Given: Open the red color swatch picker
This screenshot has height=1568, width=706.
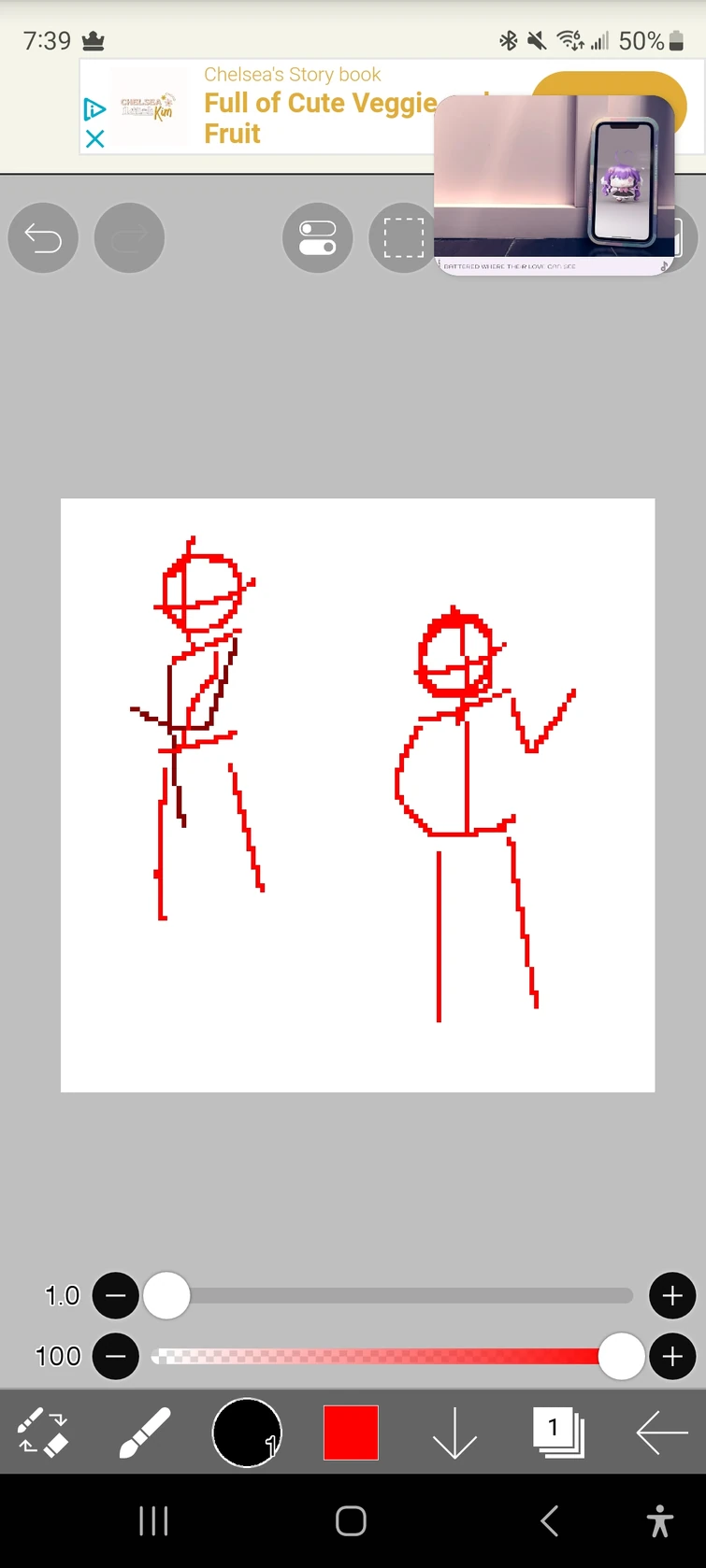Looking at the screenshot, I should pos(351,1432).
